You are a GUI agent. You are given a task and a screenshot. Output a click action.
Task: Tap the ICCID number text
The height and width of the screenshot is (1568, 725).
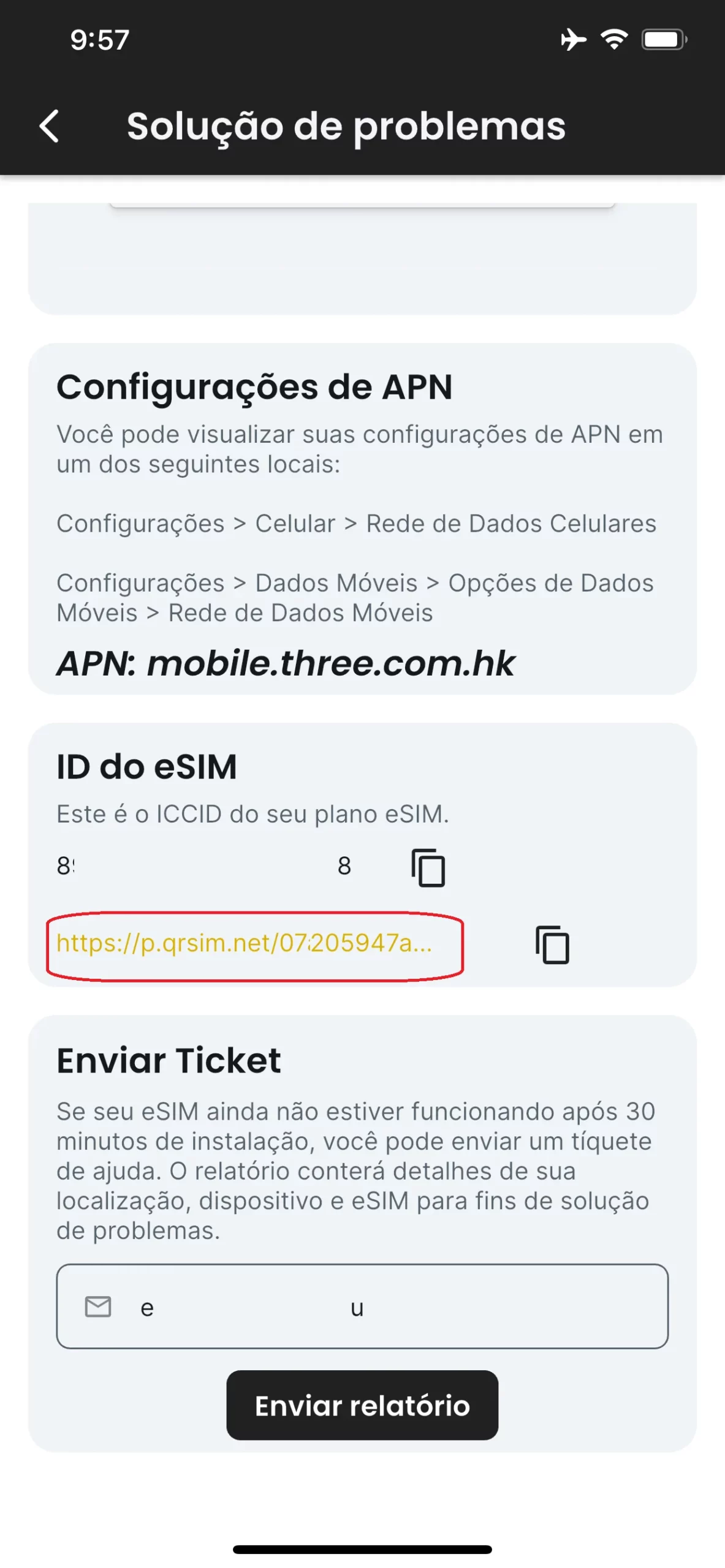202,865
